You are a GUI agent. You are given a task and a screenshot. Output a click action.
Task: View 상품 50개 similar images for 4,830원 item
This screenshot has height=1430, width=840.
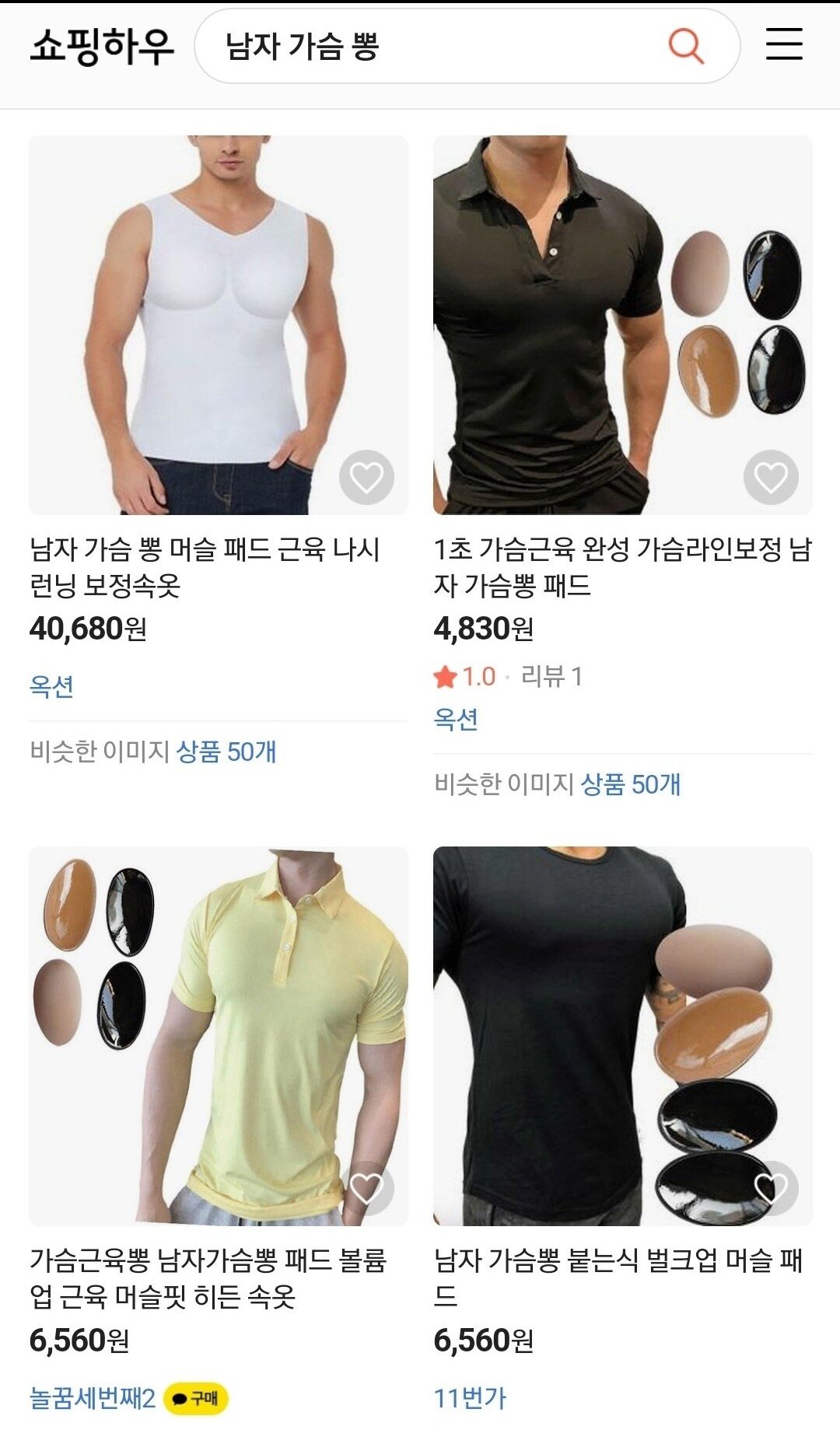pyautogui.click(x=631, y=784)
